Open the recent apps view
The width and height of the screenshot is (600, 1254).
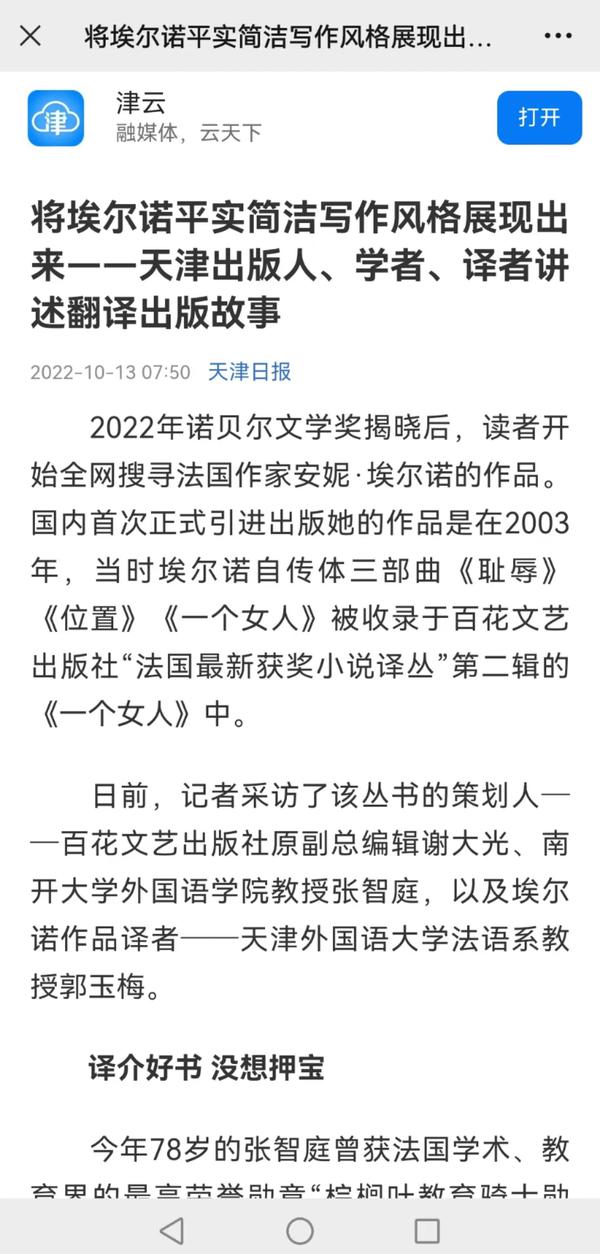pyautogui.click(x=427, y=1229)
